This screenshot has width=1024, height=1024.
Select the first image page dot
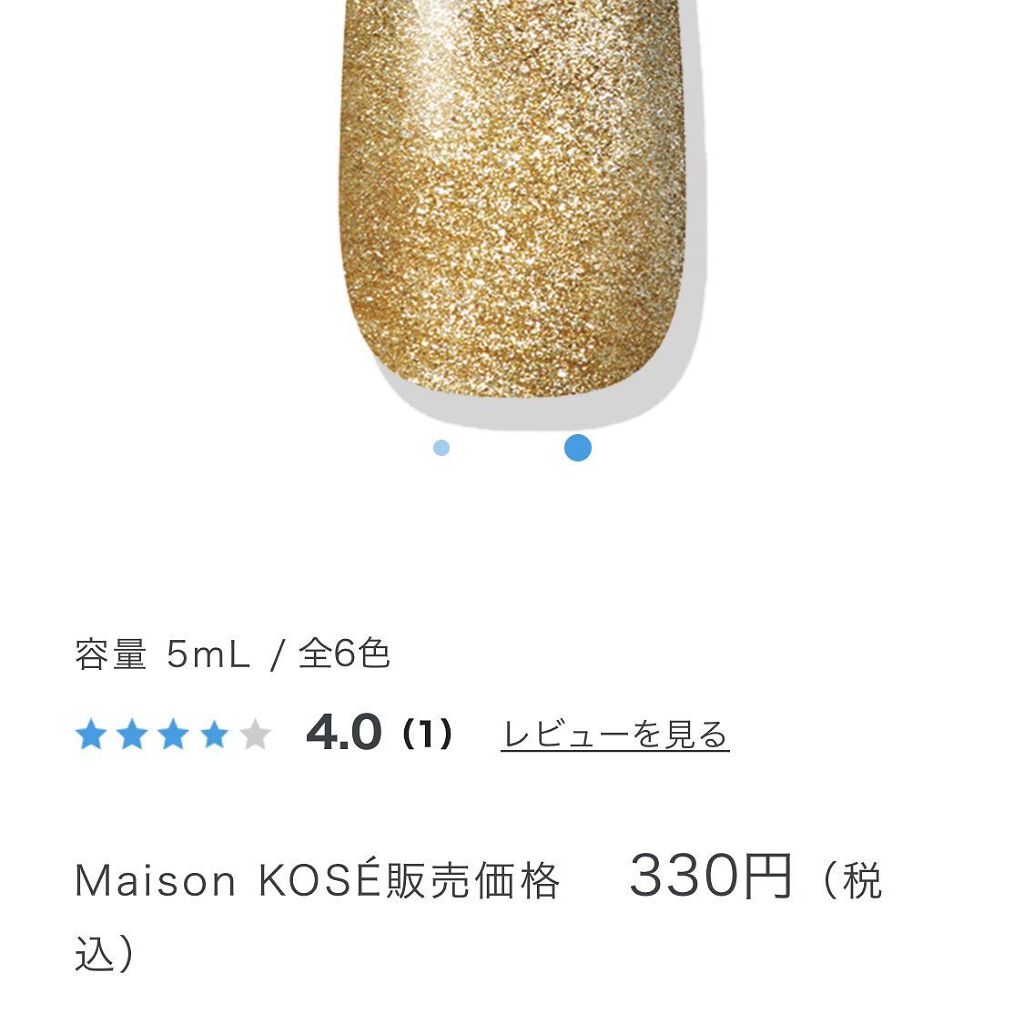click(441, 448)
